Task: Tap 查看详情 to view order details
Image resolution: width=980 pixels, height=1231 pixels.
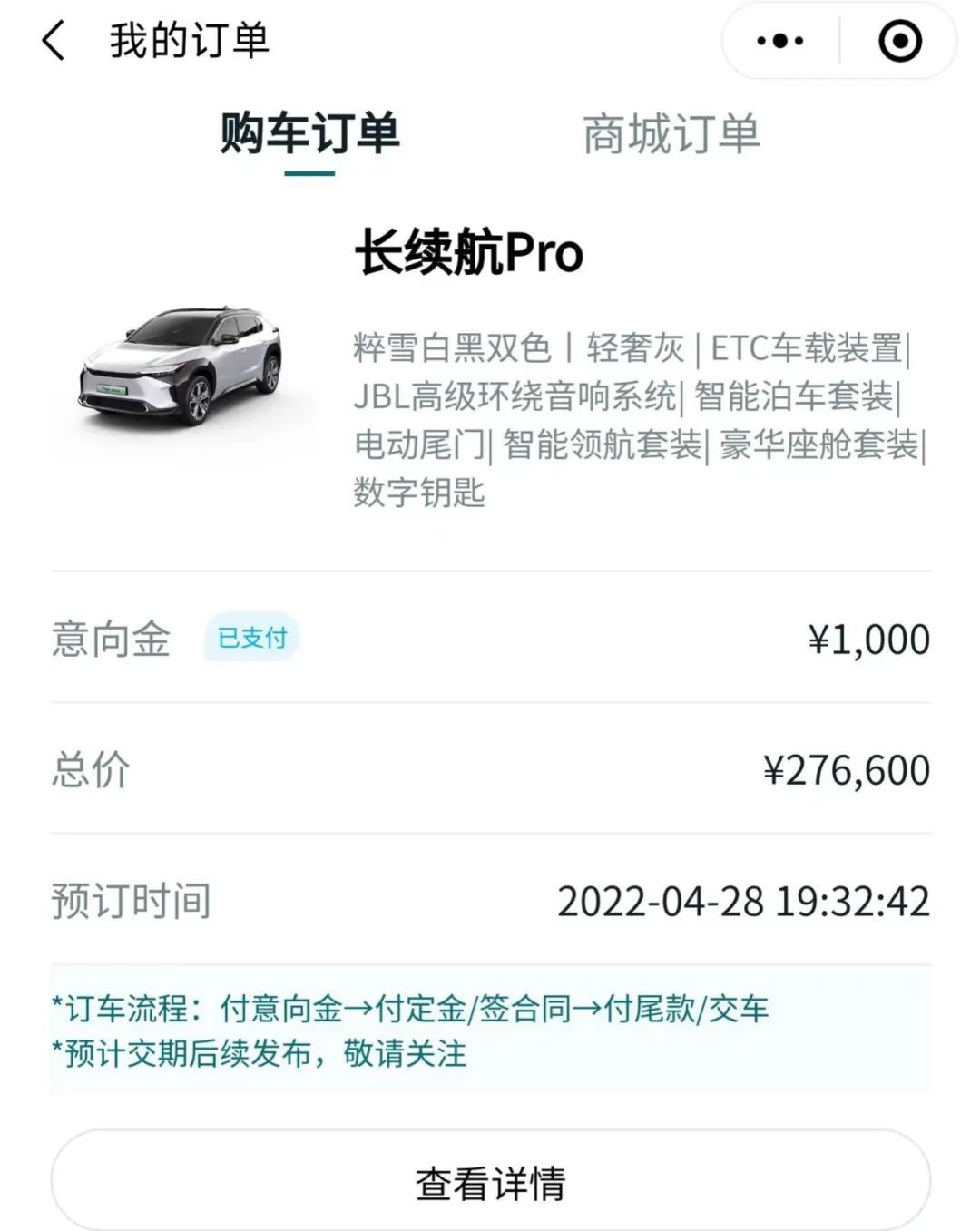Action: 490,1182
